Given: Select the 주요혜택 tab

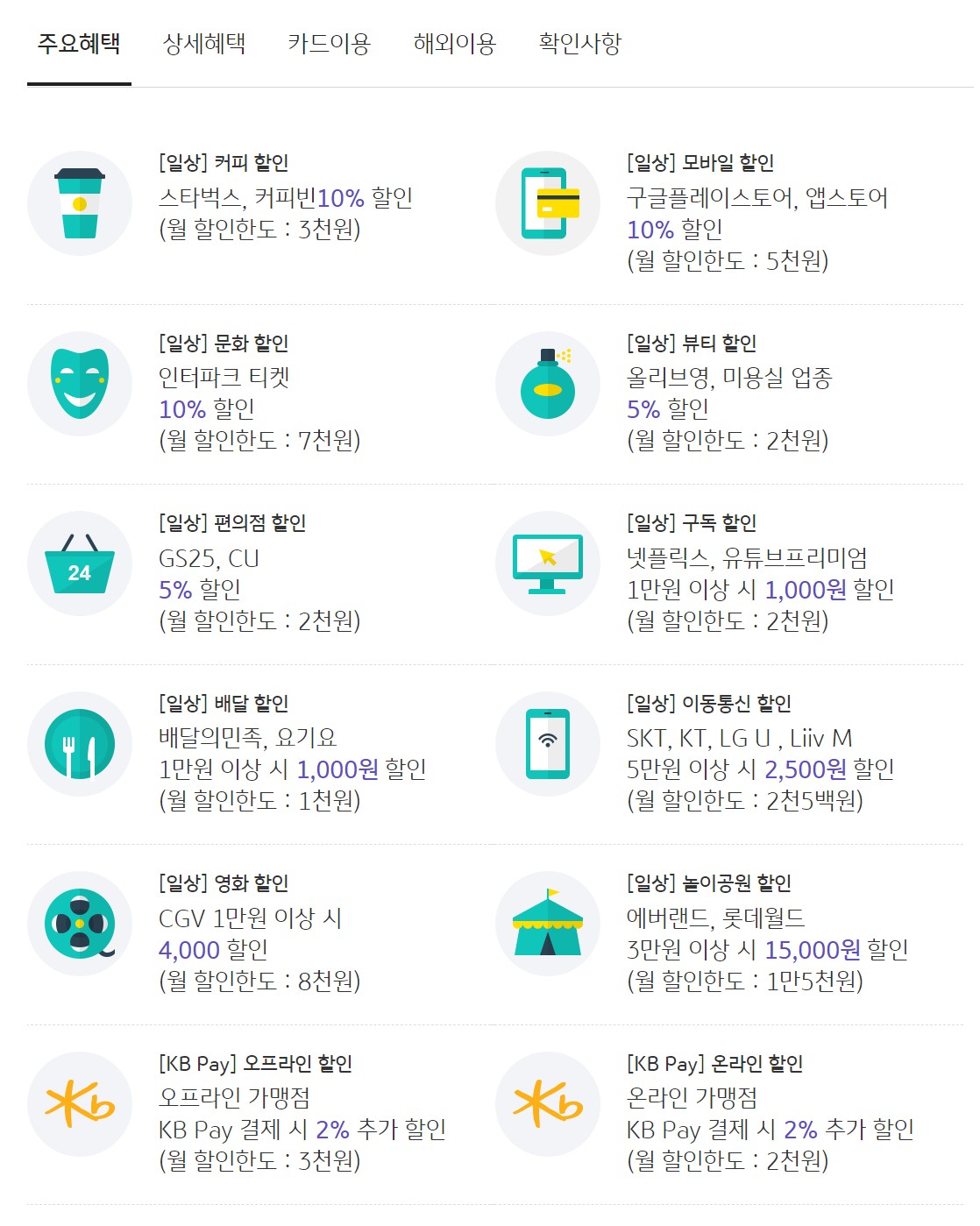Looking at the screenshot, I should (79, 43).
